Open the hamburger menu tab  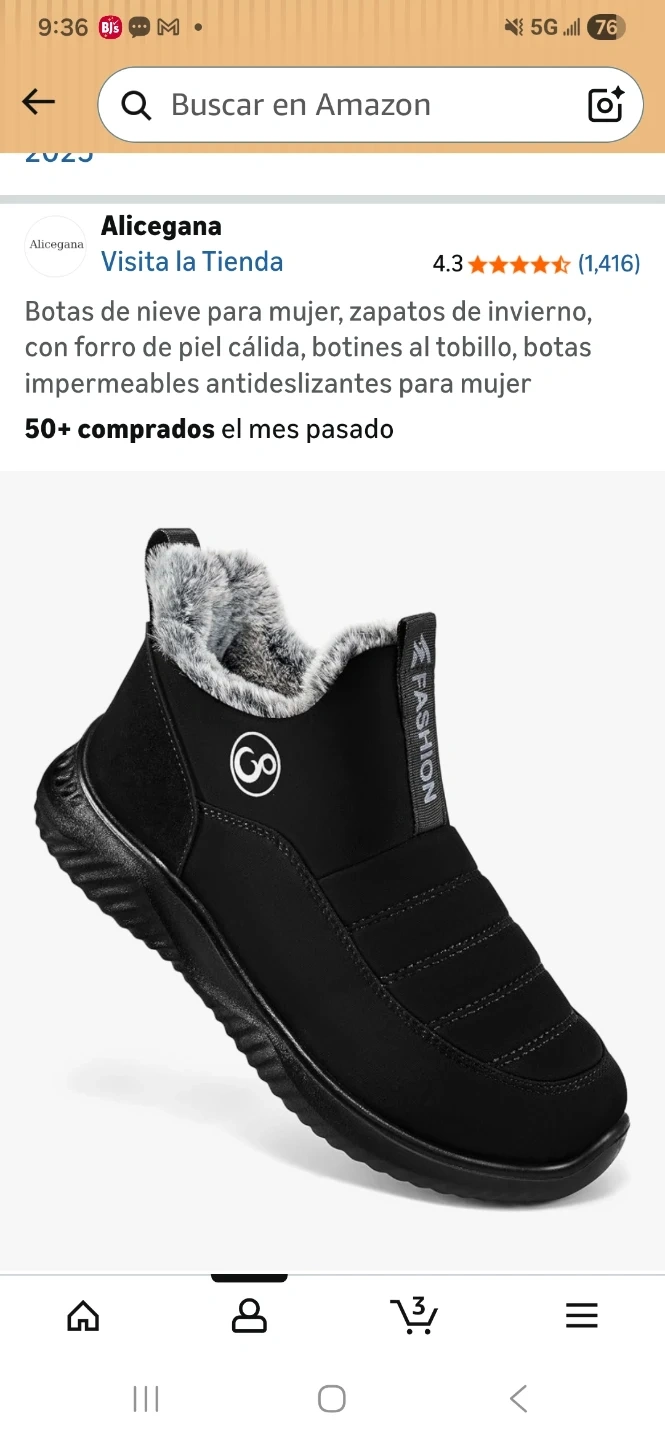click(x=581, y=1315)
